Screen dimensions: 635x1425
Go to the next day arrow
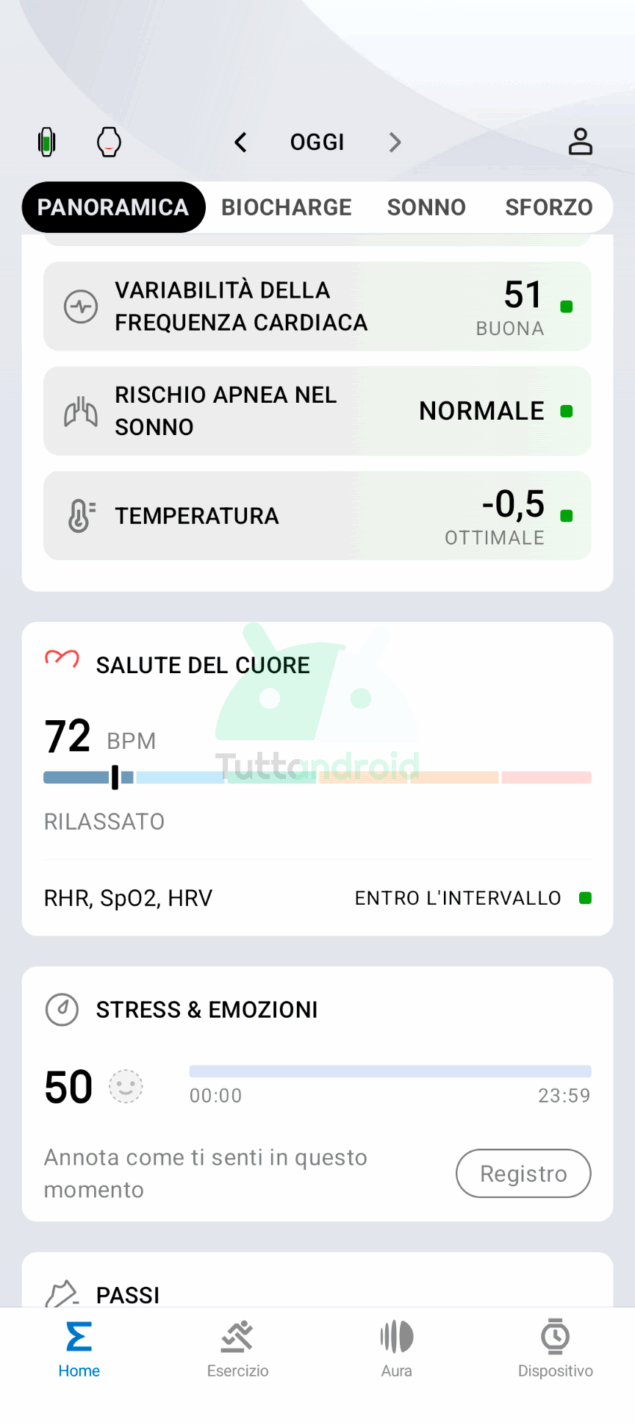[395, 142]
